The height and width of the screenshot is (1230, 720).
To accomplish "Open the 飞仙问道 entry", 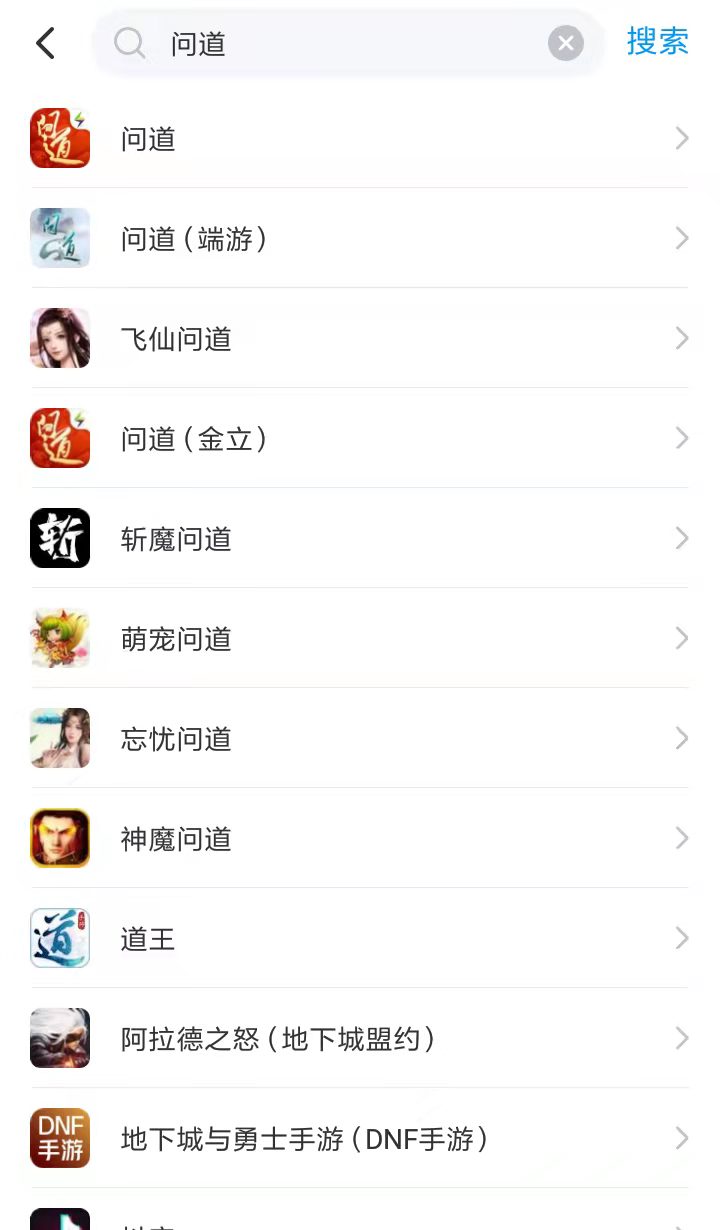I will point(360,338).
